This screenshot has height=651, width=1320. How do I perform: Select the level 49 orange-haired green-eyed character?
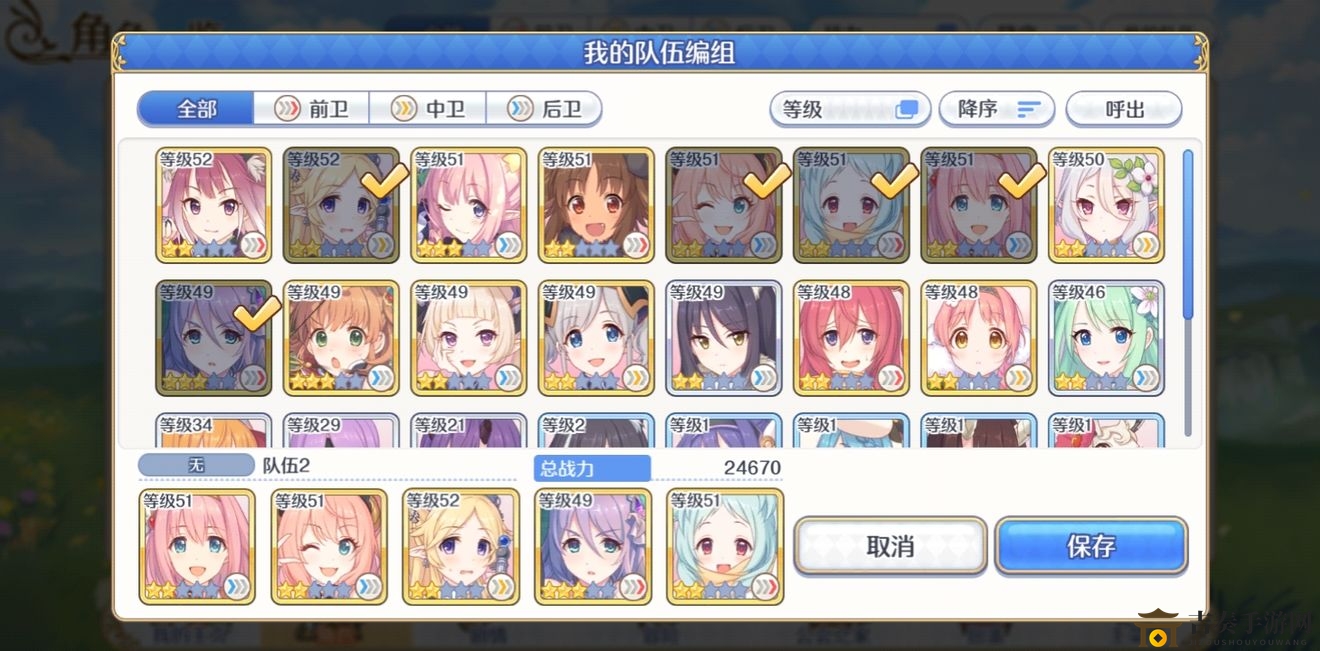(x=341, y=338)
